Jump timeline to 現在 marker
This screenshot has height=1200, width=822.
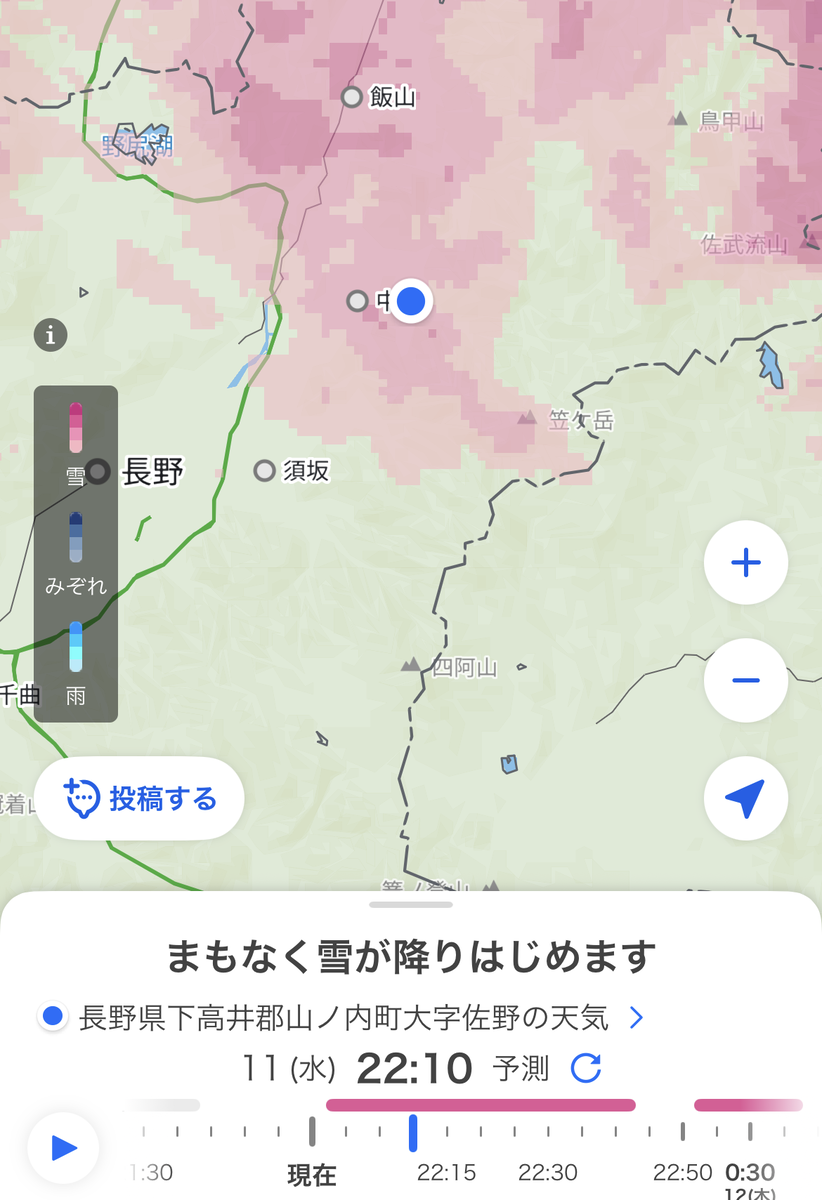tap(312, 1174)
